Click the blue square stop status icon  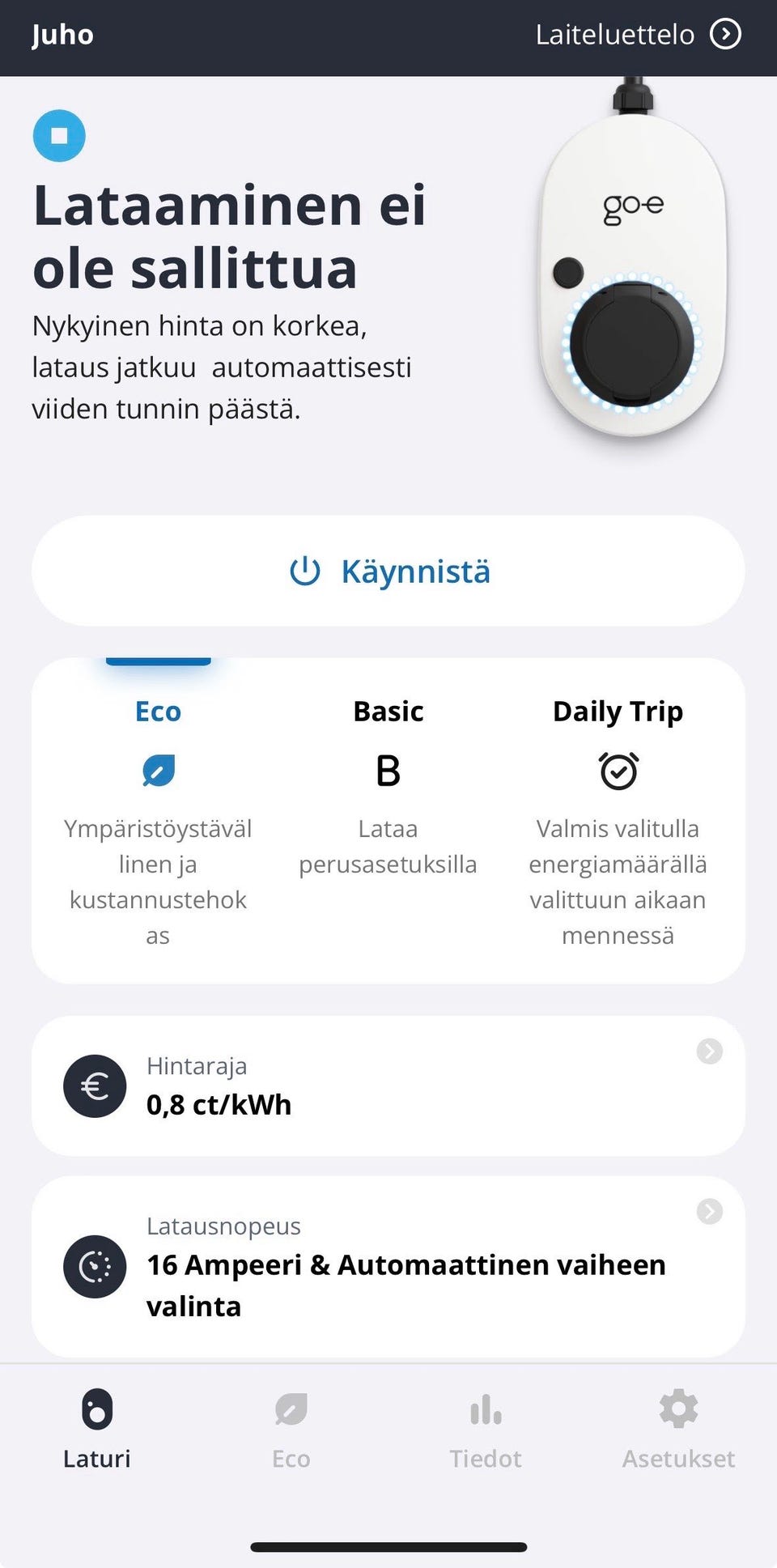click(x=60, y=135)
